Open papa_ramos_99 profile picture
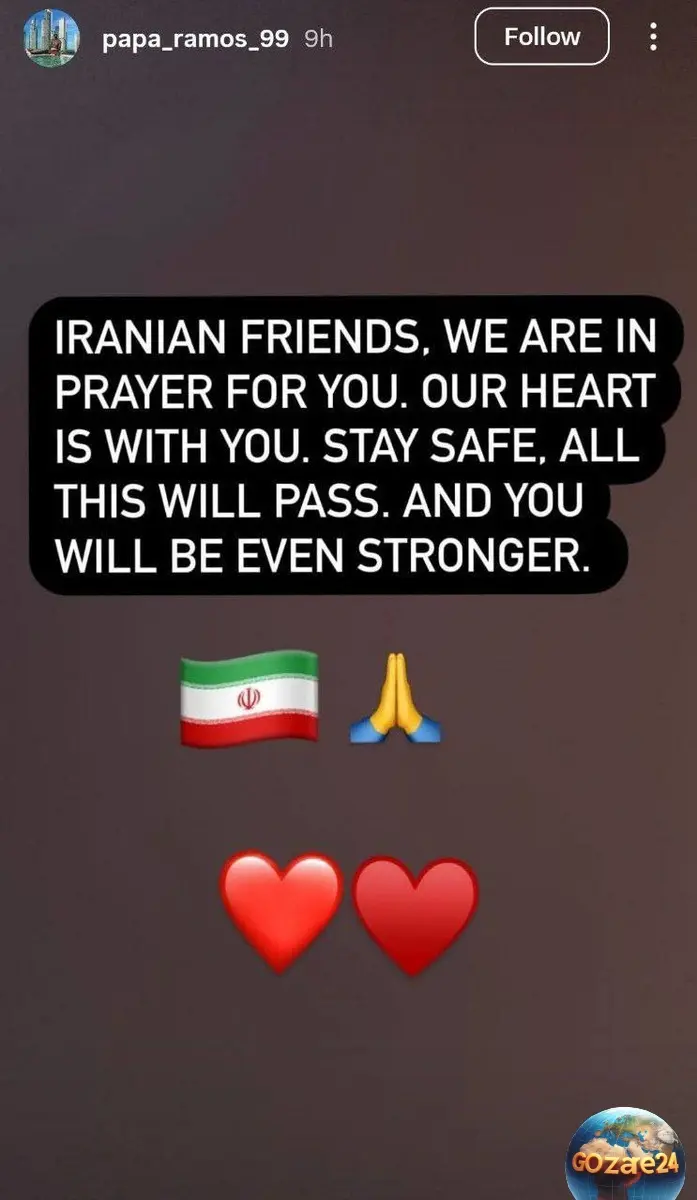The height and width of the screenshot is (1200, 697). (x=51, y=39)
